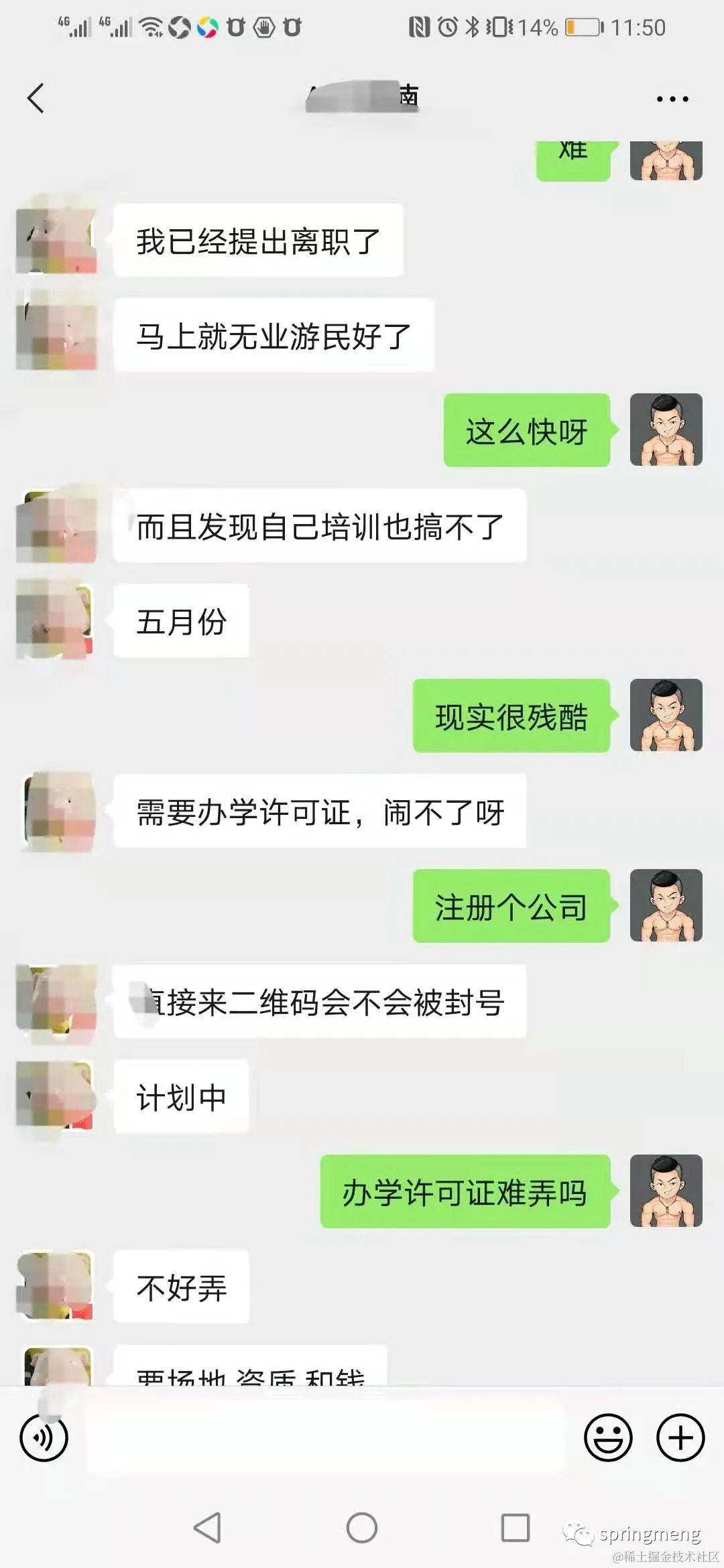
Task: Select the message bubble saying 注册个公司
Action: point(511,907)
